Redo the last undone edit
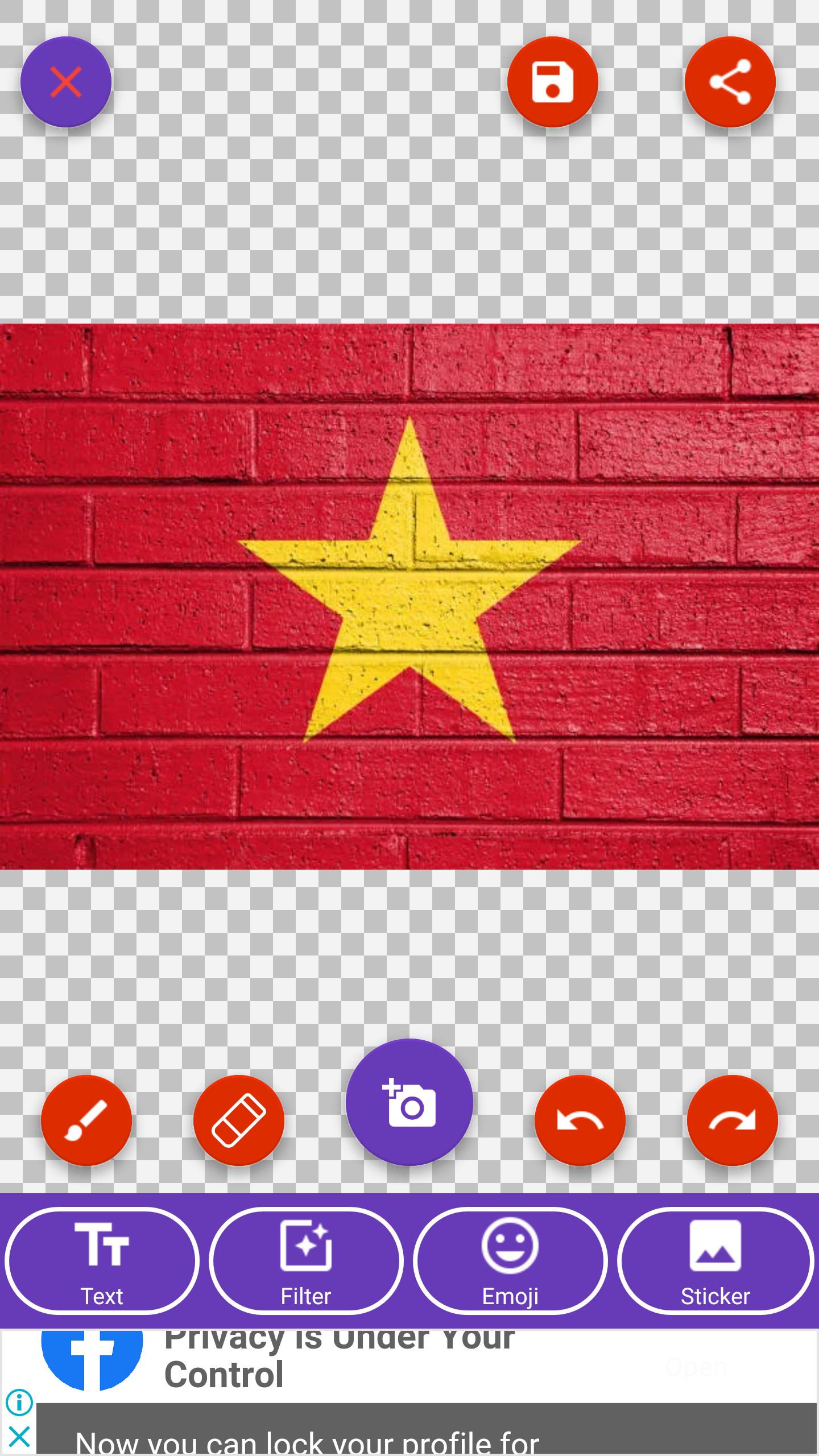This screenshot has height=1456, width=819. click(733, 1120)
